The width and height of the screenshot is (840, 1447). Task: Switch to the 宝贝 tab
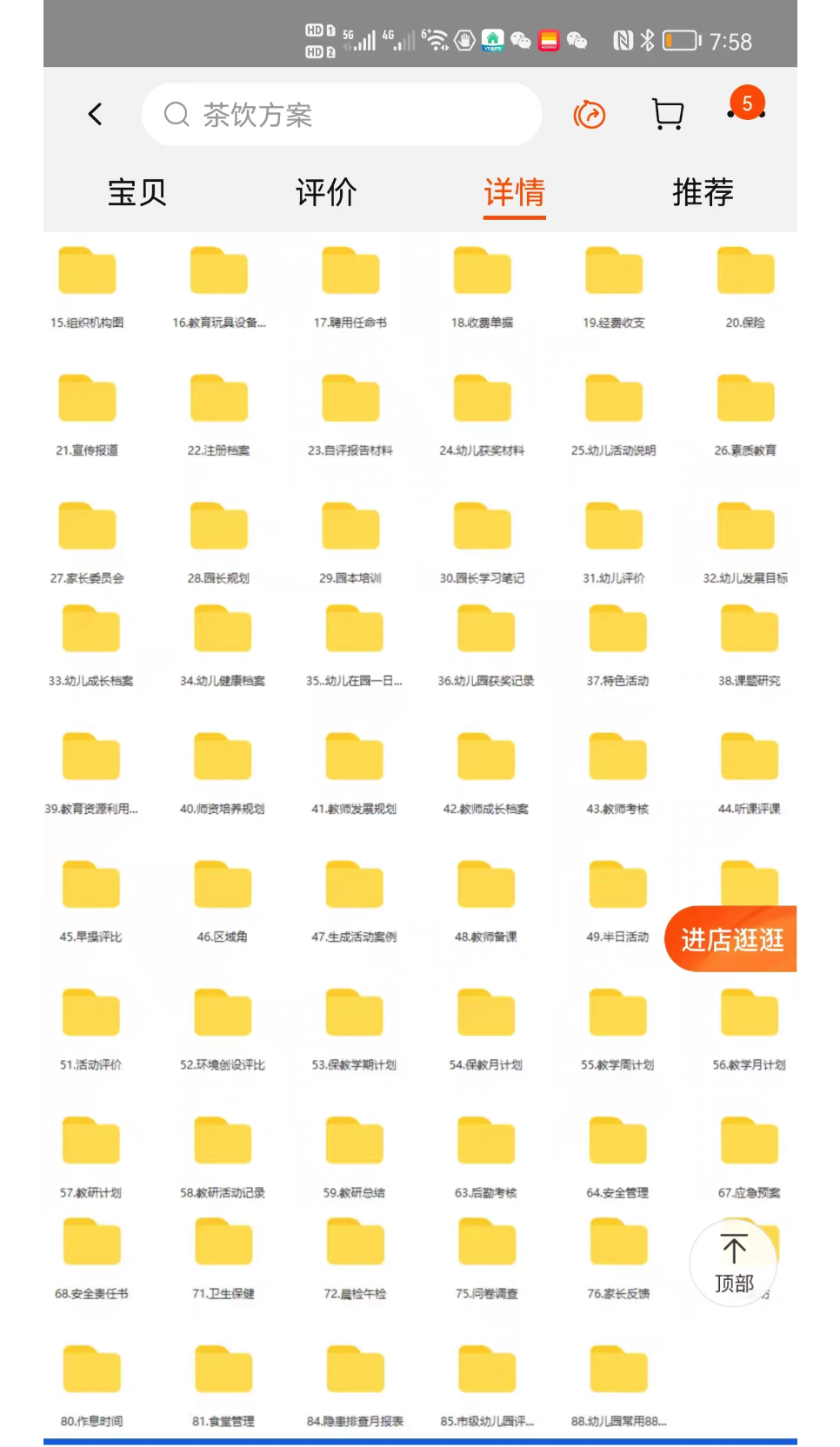(x=136, y=192)
